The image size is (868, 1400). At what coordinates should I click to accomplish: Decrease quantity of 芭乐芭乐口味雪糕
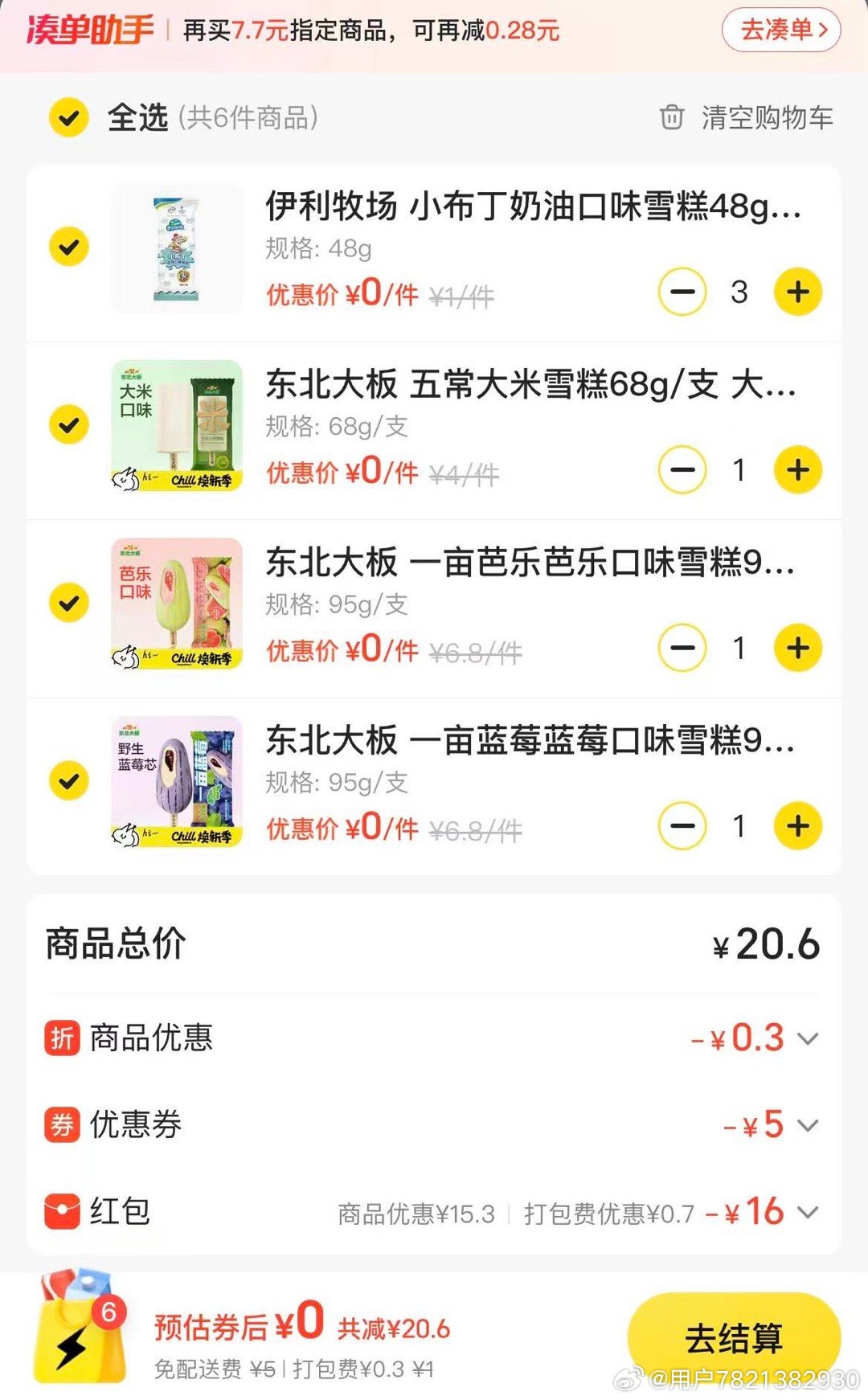pyautogui.click(x=682, y=648)
